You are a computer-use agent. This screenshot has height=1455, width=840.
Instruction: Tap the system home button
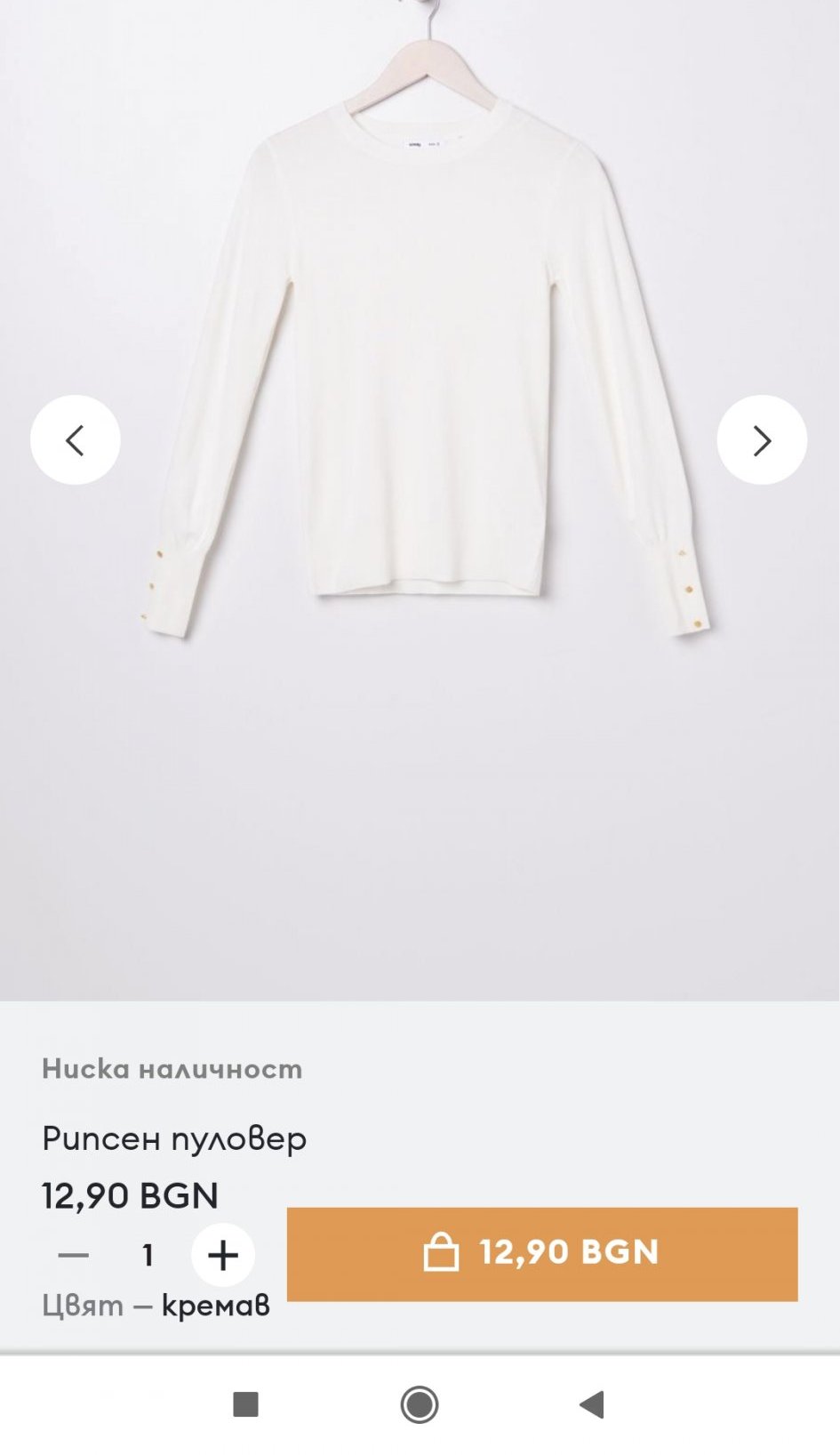pyautogui.click(x=420, y=1404)
